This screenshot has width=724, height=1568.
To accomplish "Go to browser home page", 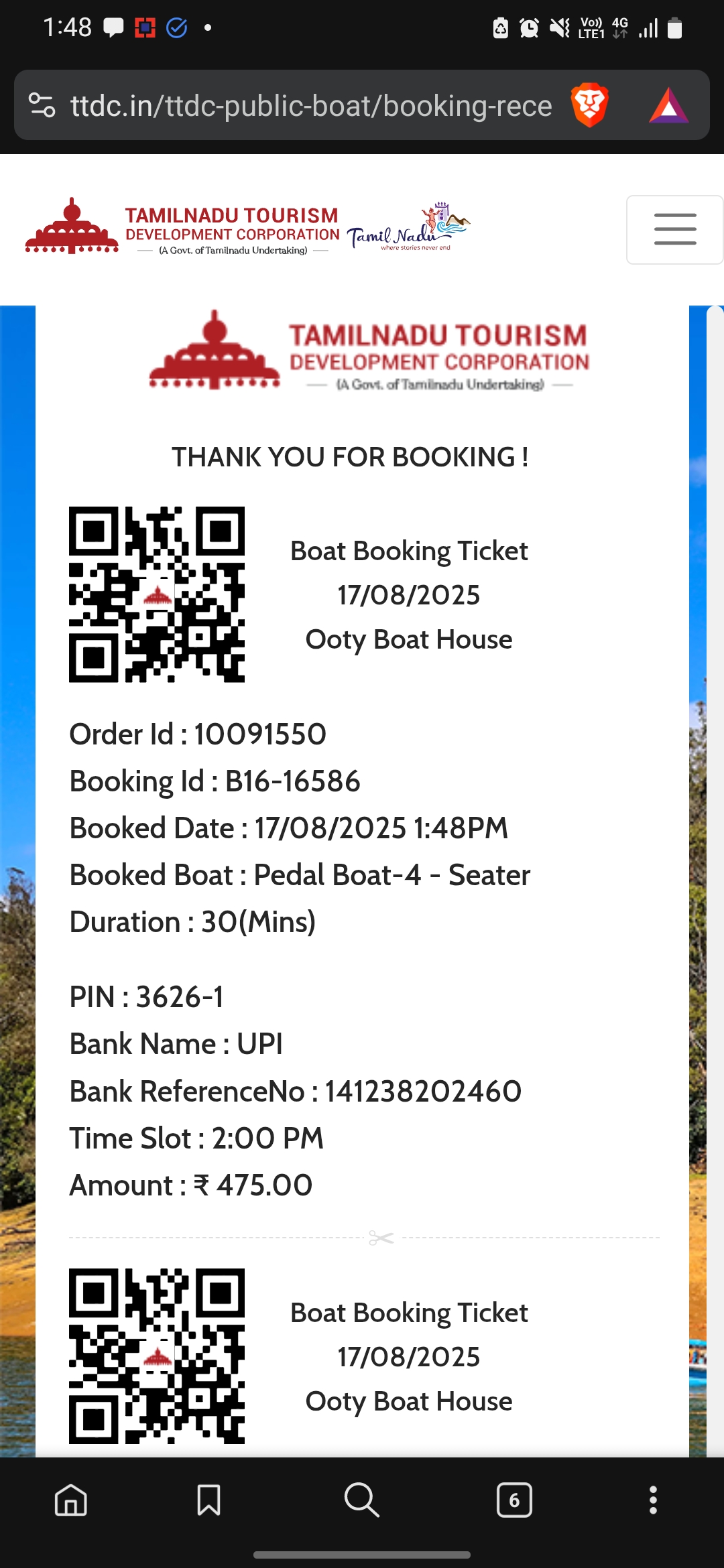I will pyautogui.click(x=71, y=1500).
